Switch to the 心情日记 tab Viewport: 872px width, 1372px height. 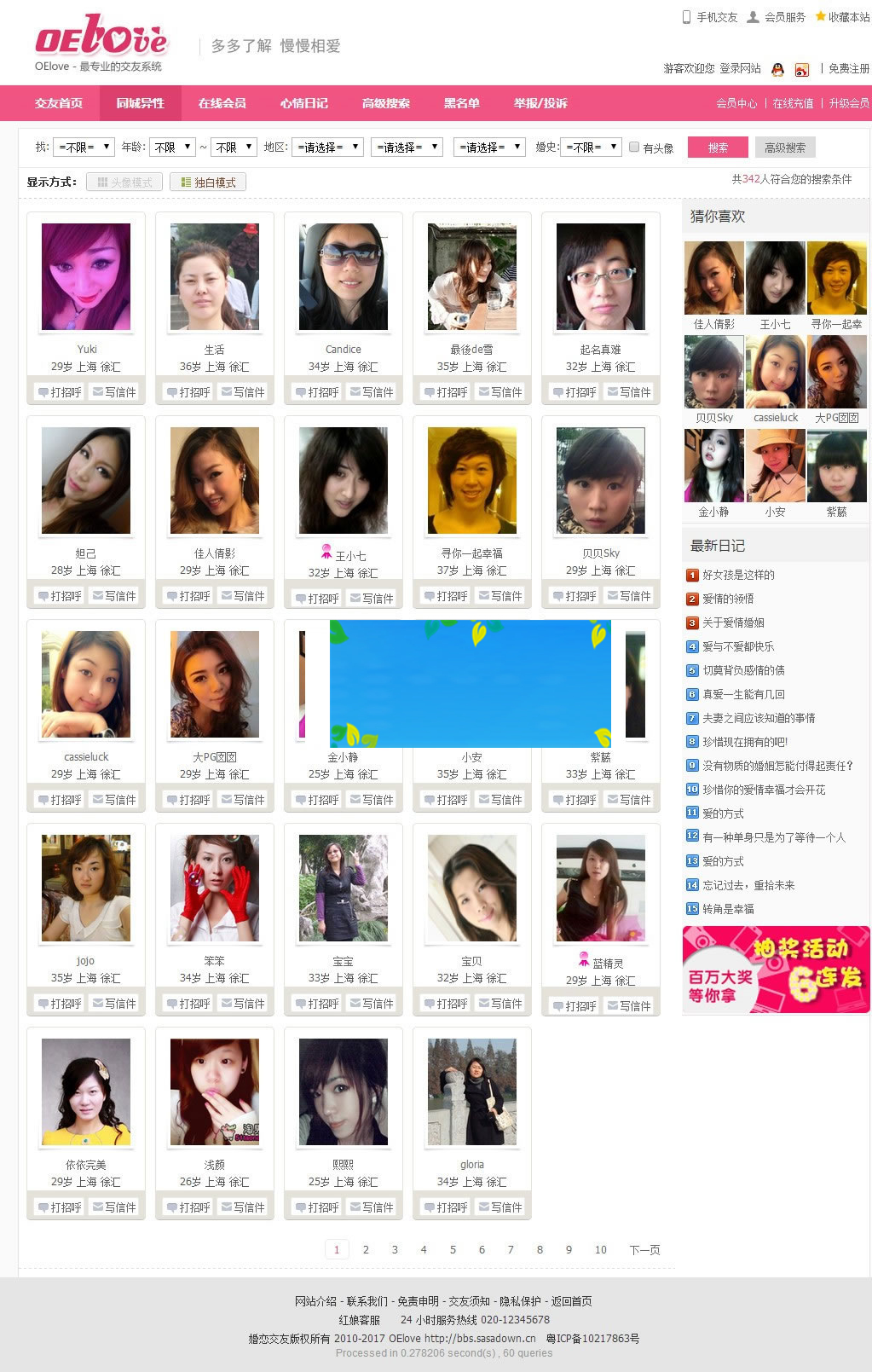click(x=303, y=103)
